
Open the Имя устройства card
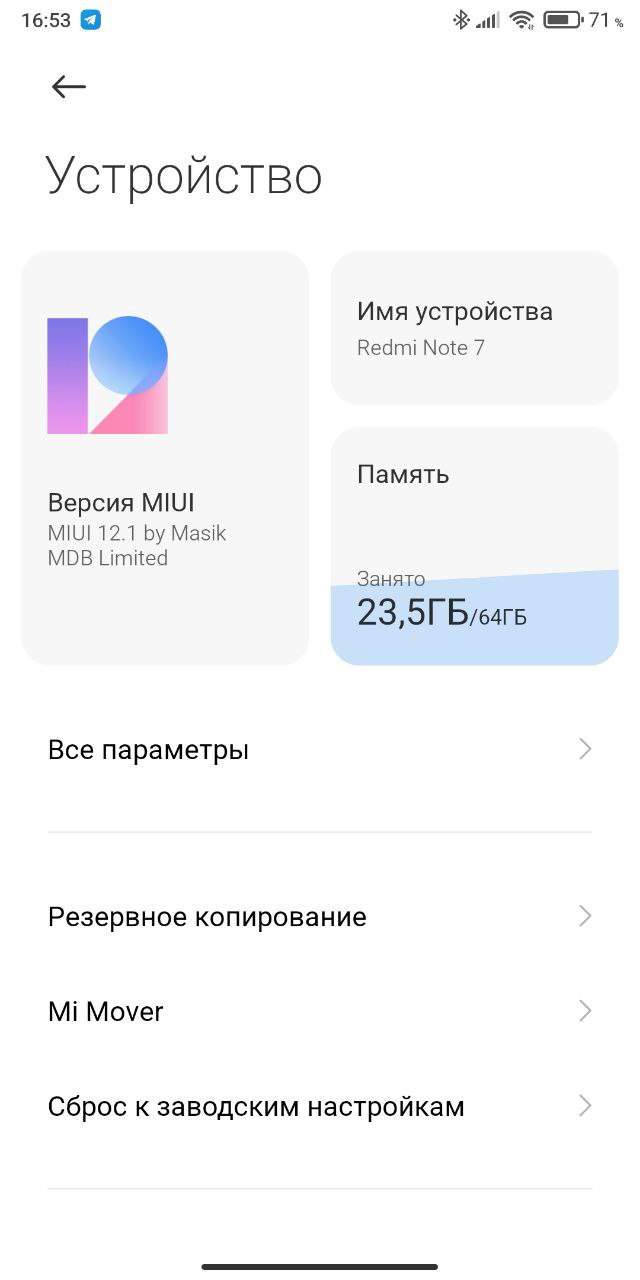(475, 328)
